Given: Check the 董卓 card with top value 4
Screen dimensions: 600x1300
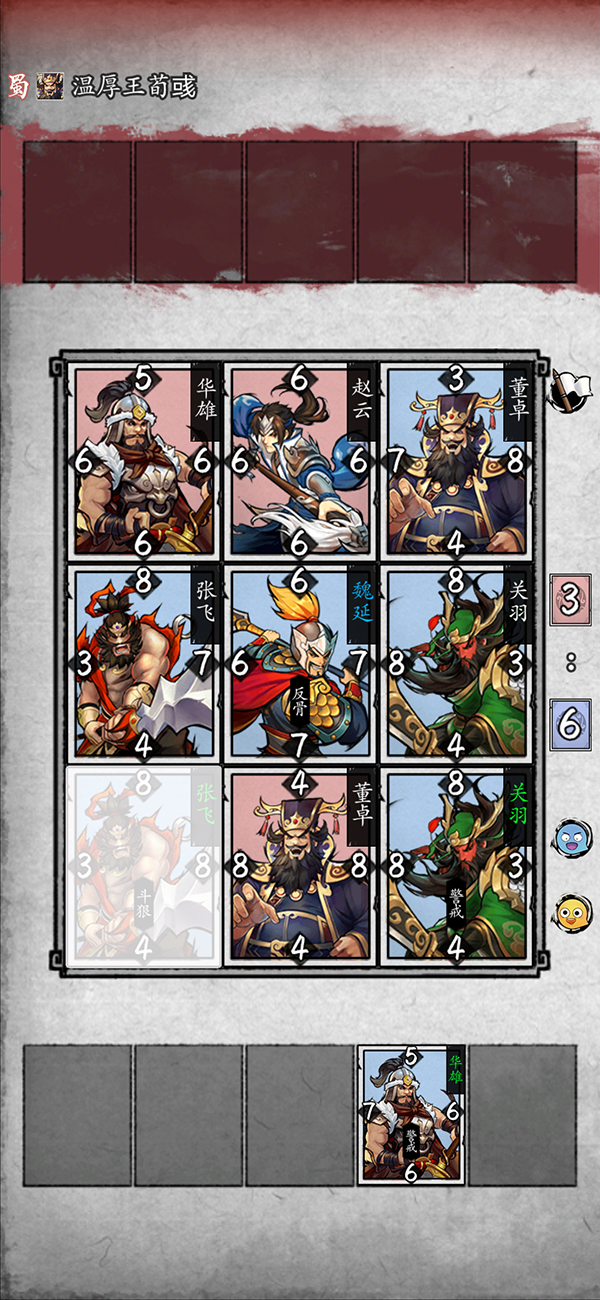Looking at the screenshot, I should (300, 867).
